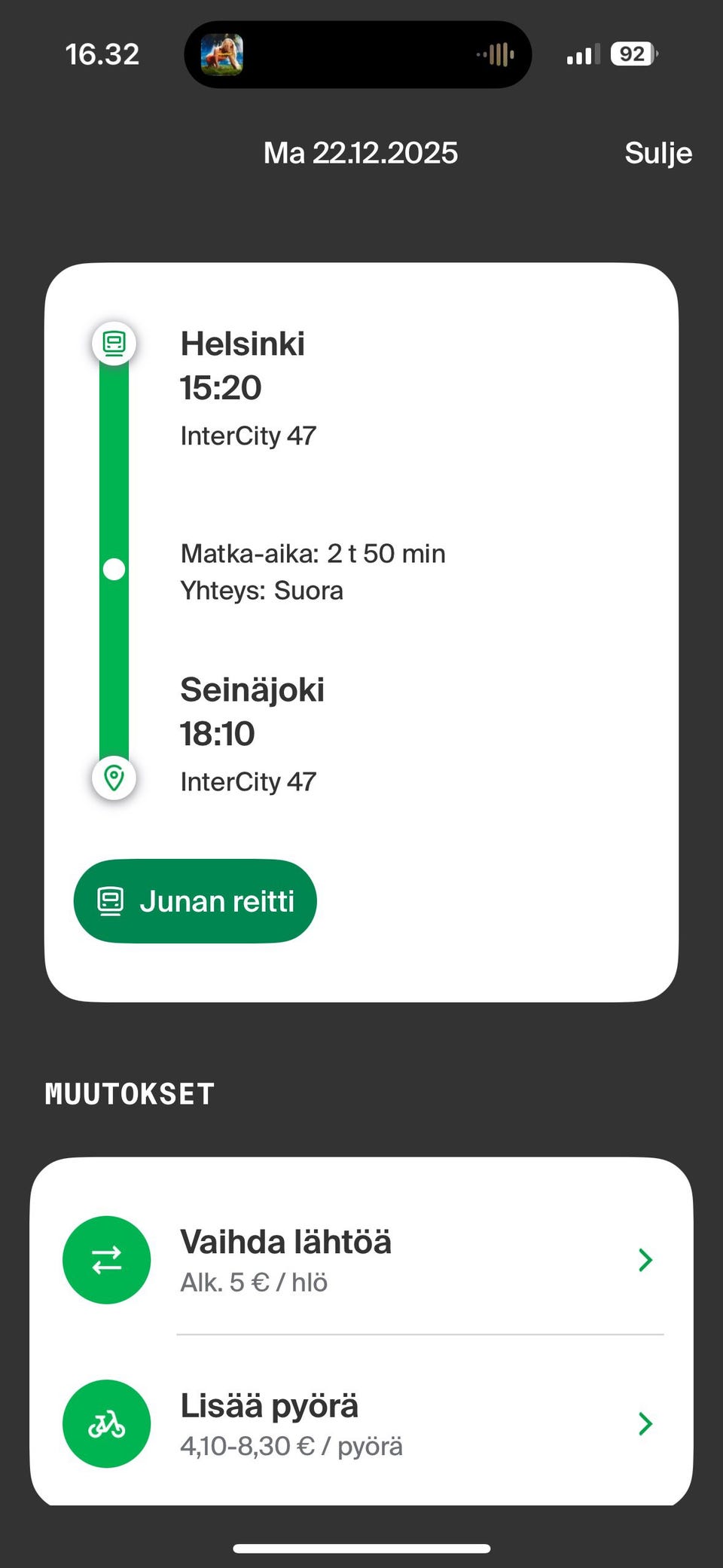Open the MUUTOKSET section heading
Screen dimensions: 723x1568
click(x=129, y=1094)
